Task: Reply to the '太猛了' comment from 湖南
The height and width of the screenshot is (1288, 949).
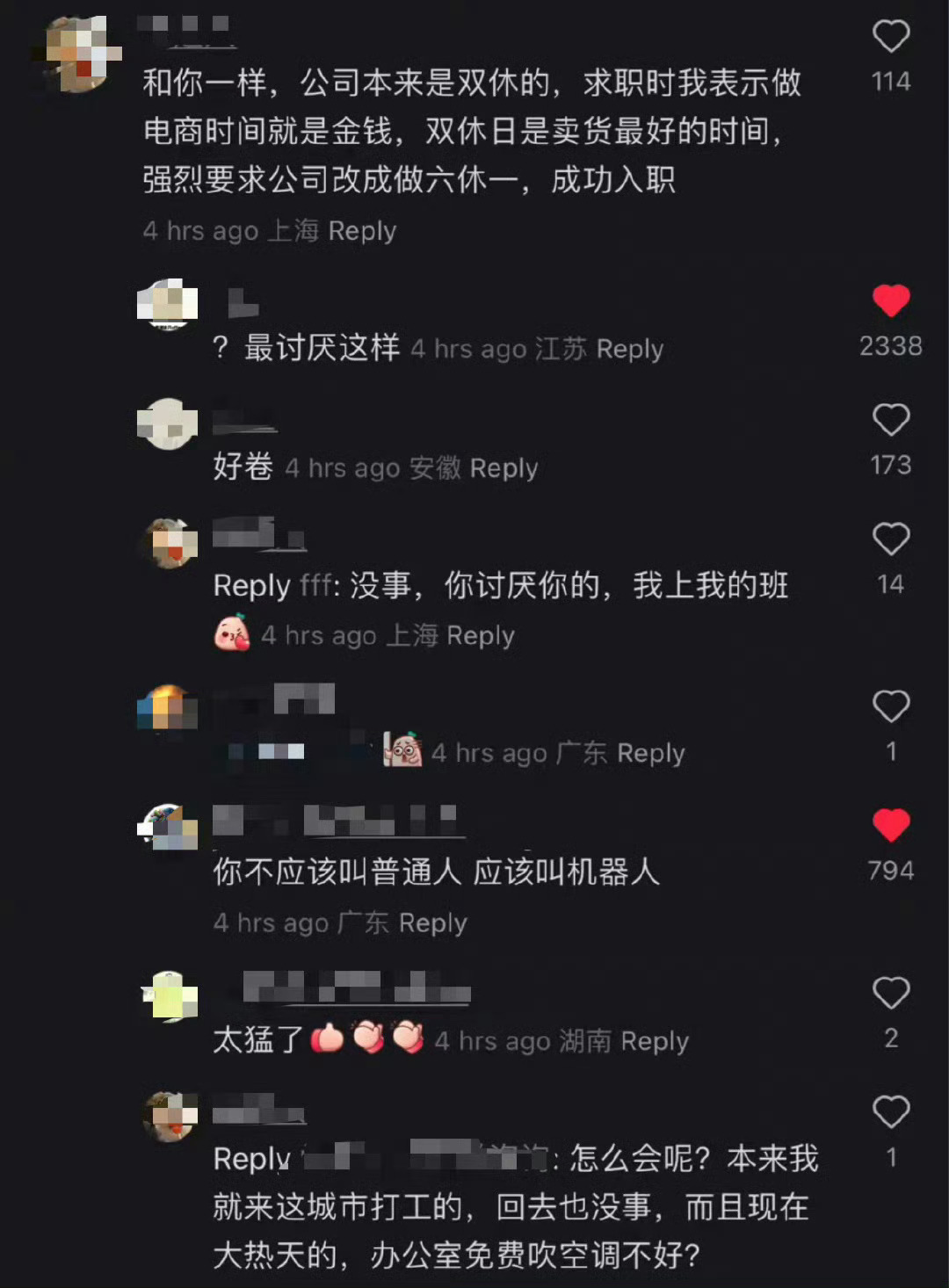Action: tap(654, 1041)
